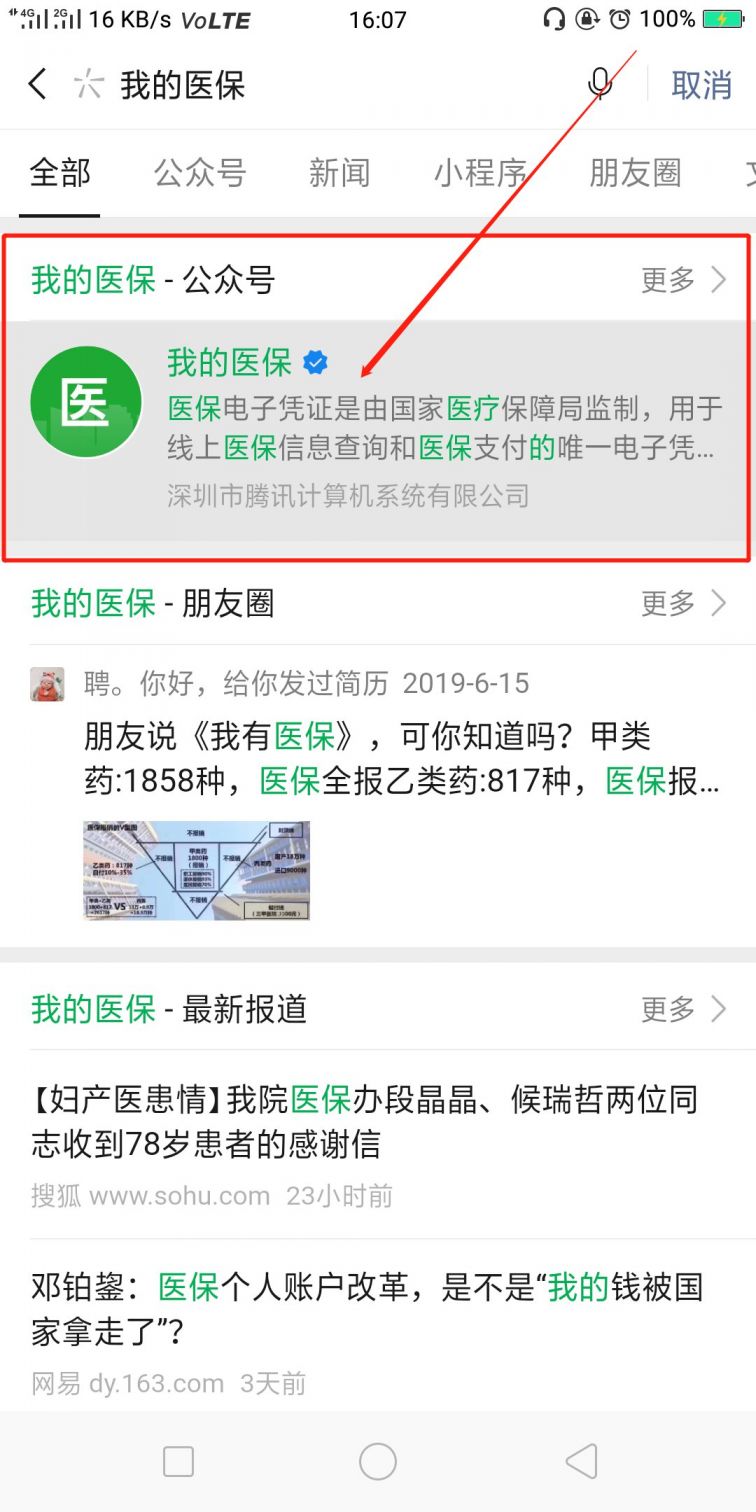Viewport: 756px width, 1512px height.
Task: Show 更多 results for 最新报道
Action: pos(684,1009)
